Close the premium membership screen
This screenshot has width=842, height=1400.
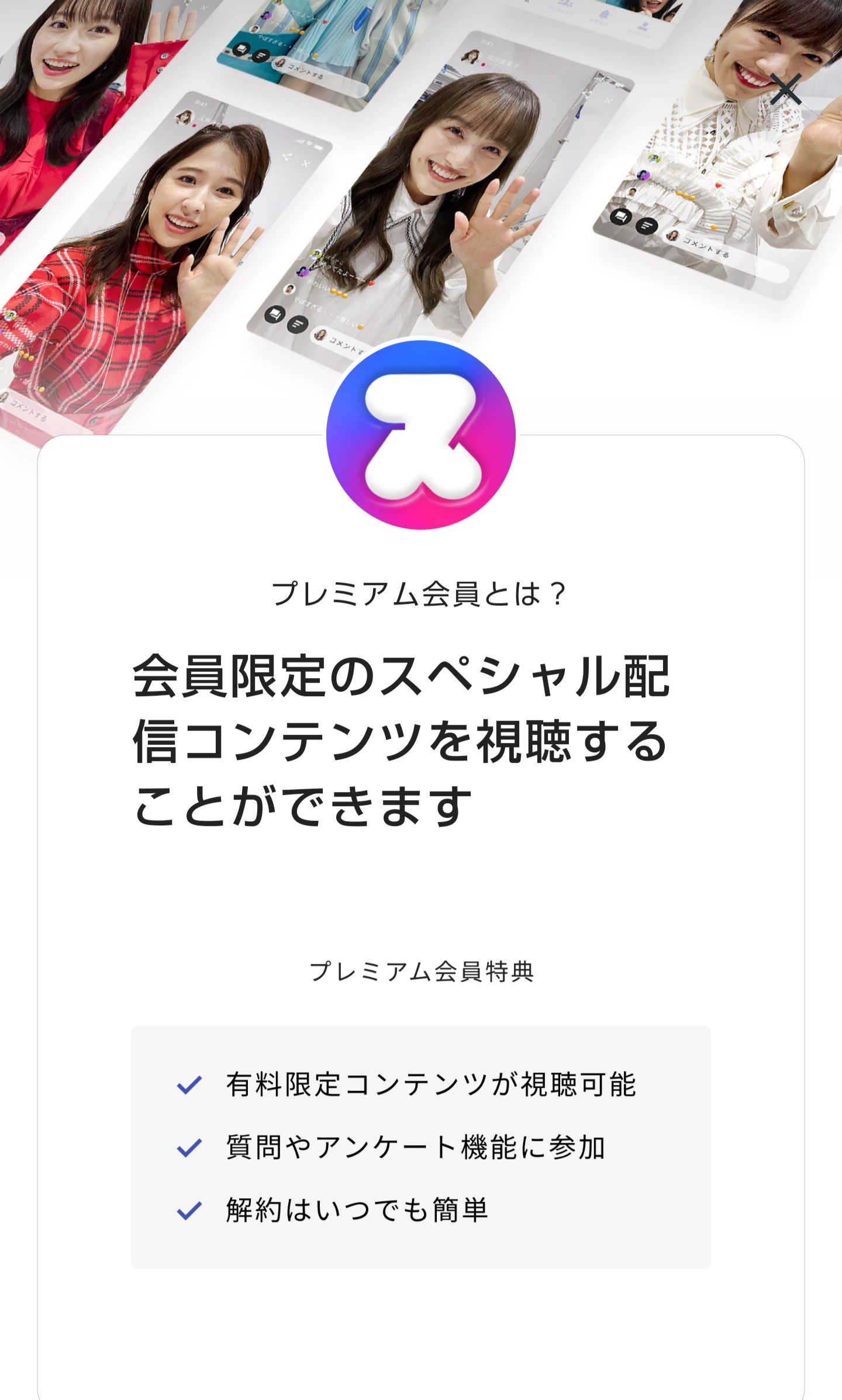(x=785, y=89)
